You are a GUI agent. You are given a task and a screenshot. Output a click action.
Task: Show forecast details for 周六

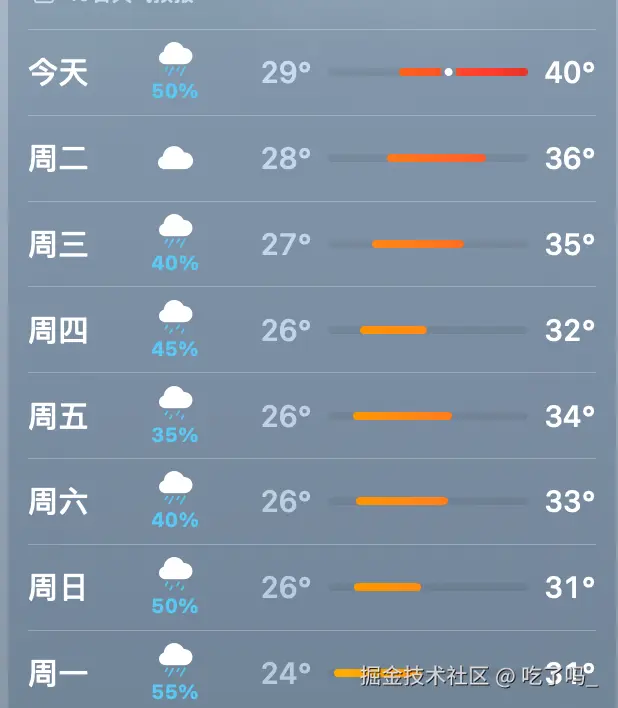[x=310, y=501]
